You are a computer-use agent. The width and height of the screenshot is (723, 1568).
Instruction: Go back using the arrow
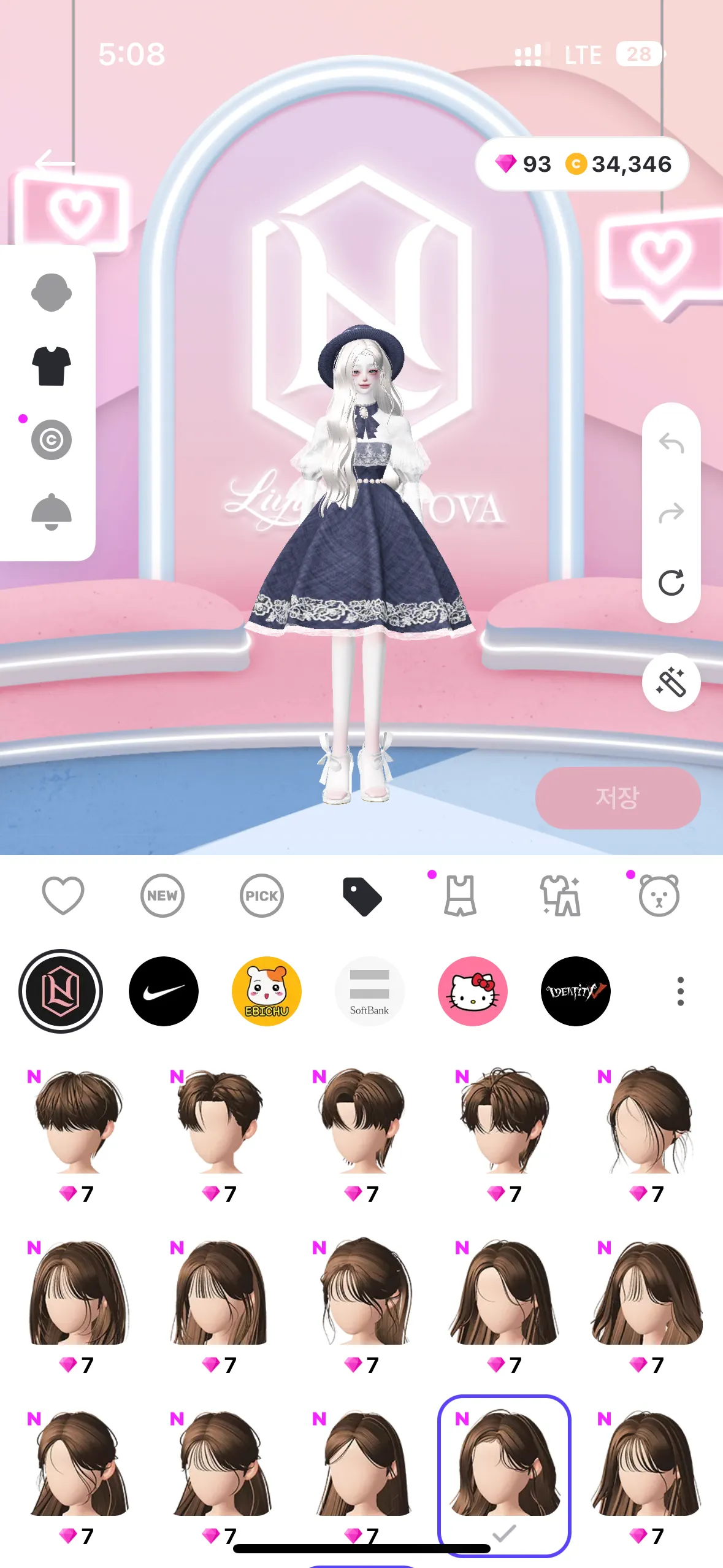(55, 163)
